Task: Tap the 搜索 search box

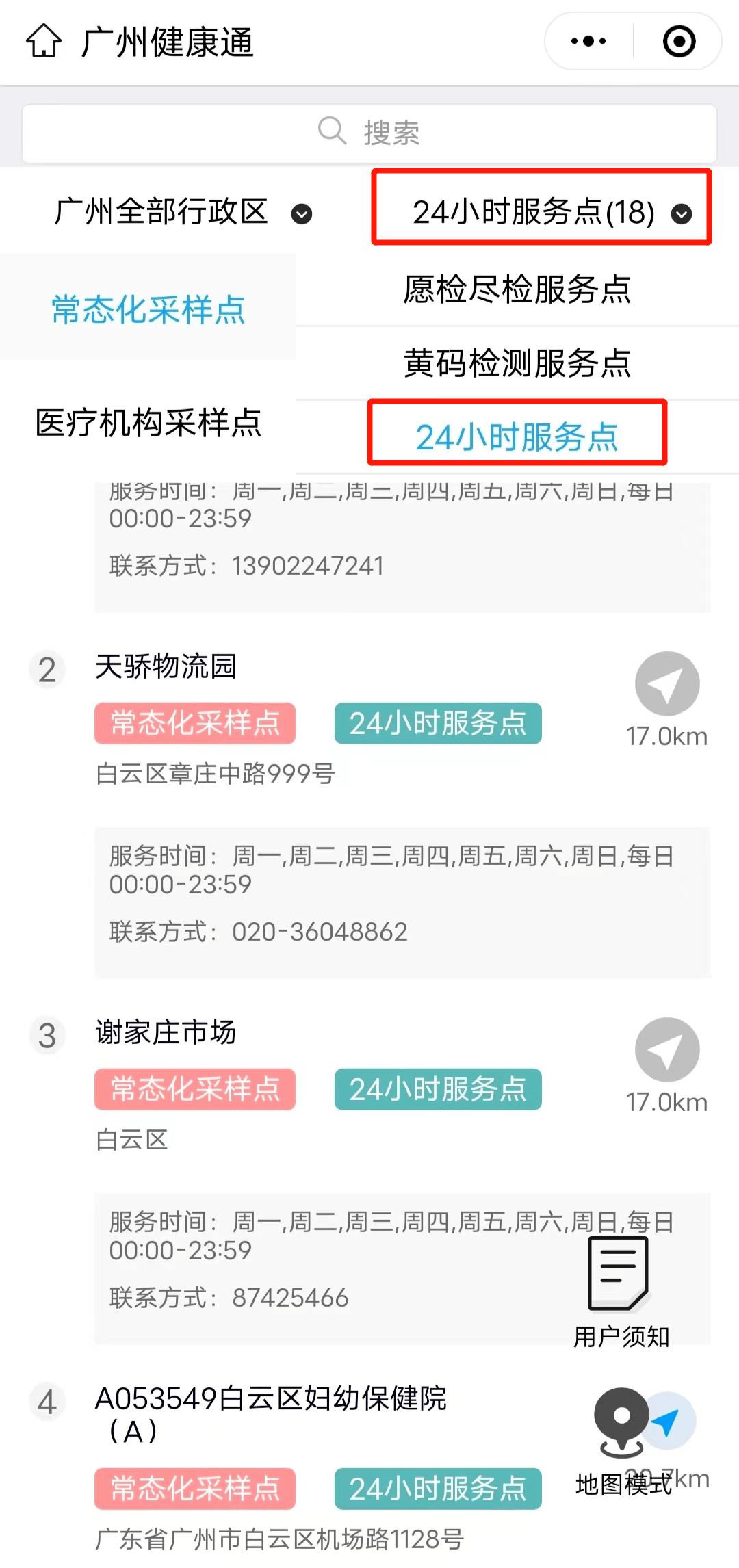Action: coord(369,133)
